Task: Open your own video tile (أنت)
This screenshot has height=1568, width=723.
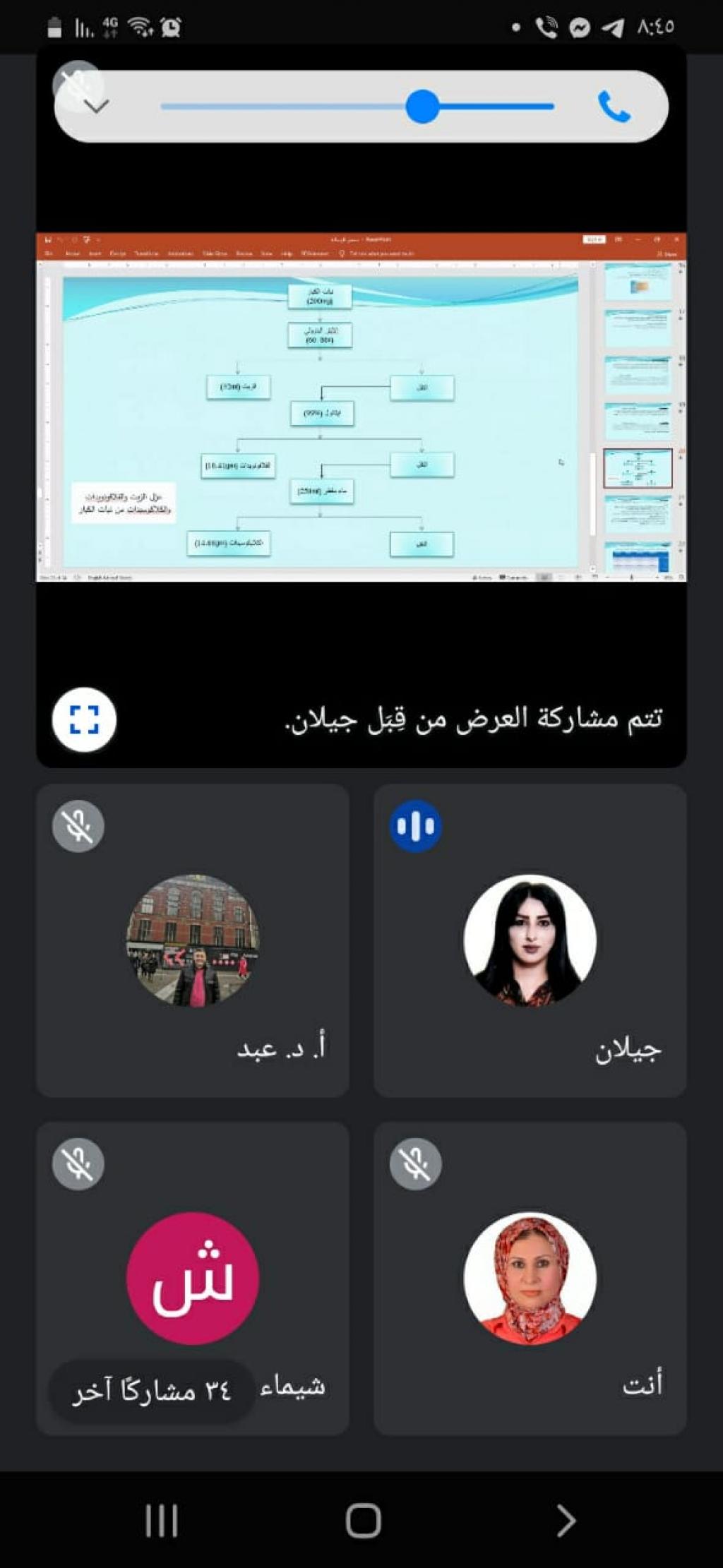Action: pos(530,1278)
